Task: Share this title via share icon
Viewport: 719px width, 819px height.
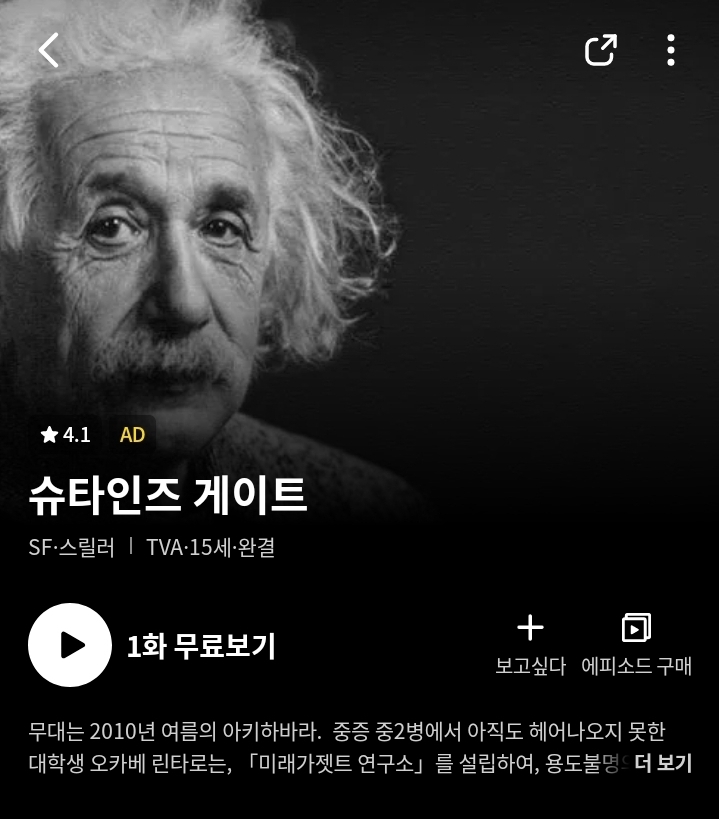Action: point(600,50)
